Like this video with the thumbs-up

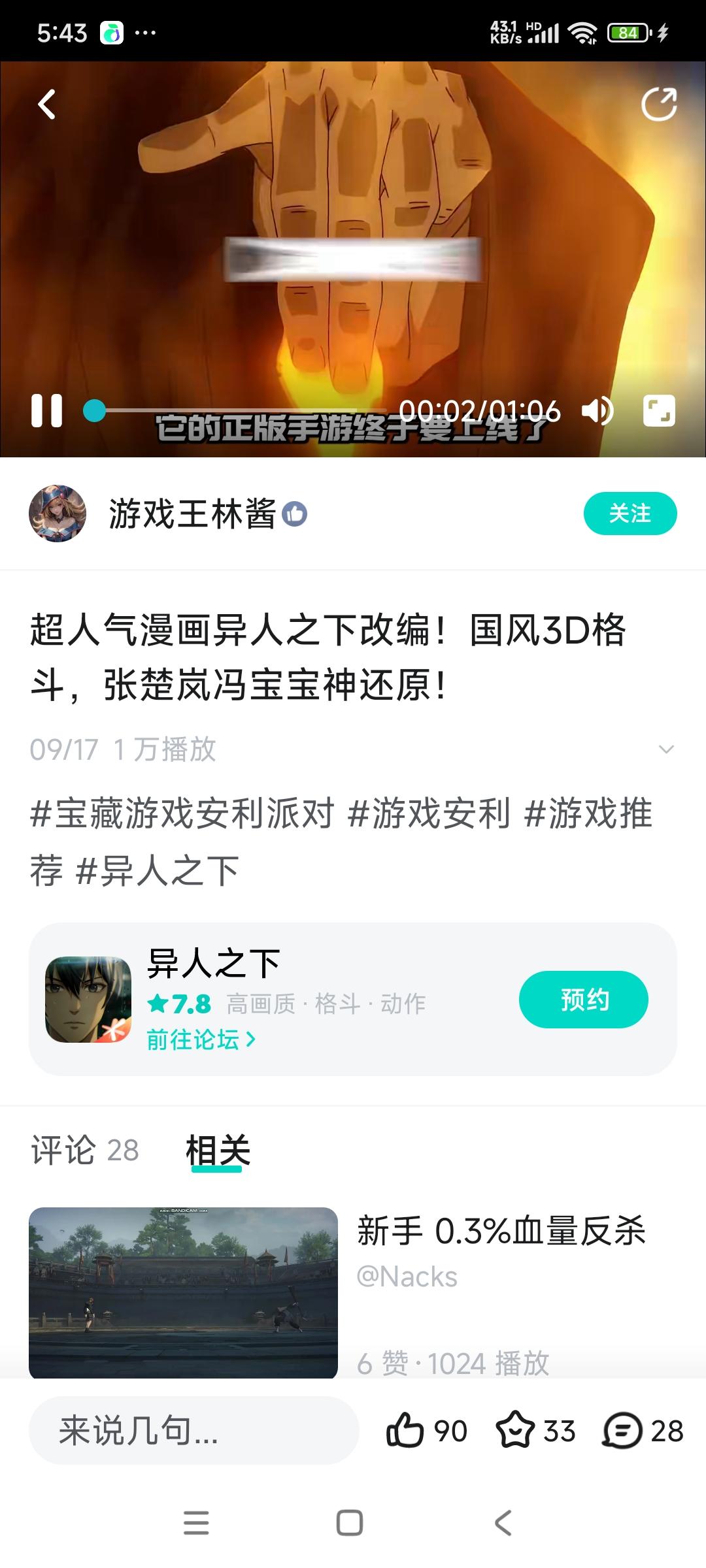click(x=405, y=1431)
